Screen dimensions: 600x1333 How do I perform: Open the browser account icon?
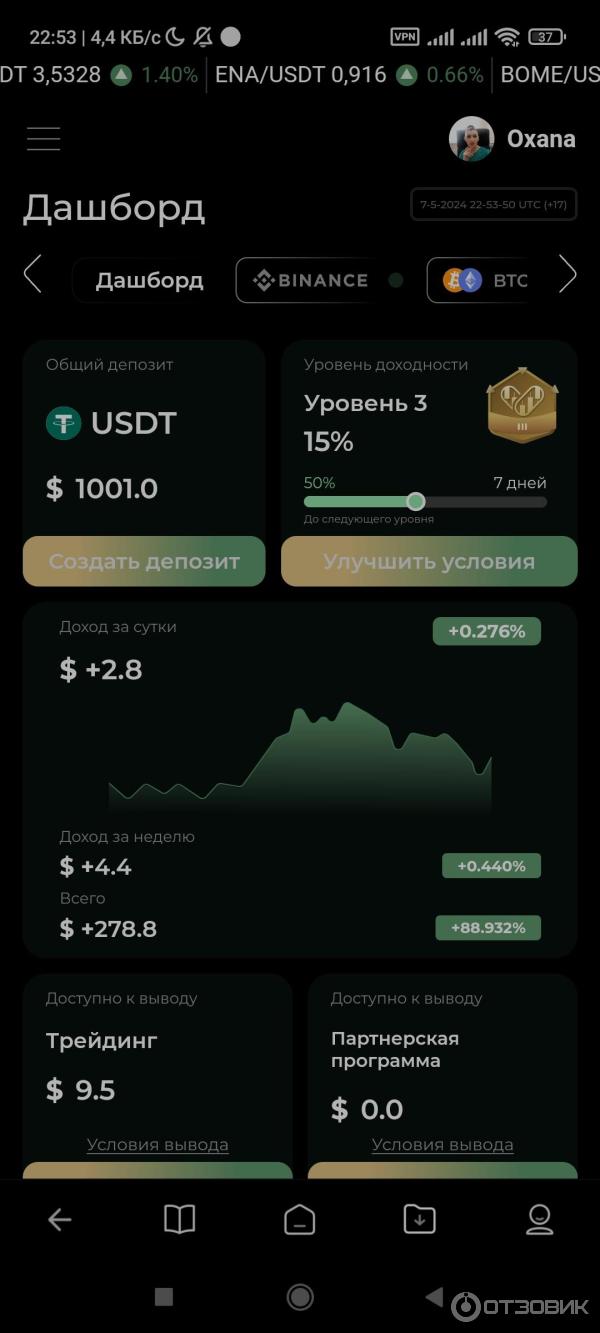click(x=540, y=1219)
